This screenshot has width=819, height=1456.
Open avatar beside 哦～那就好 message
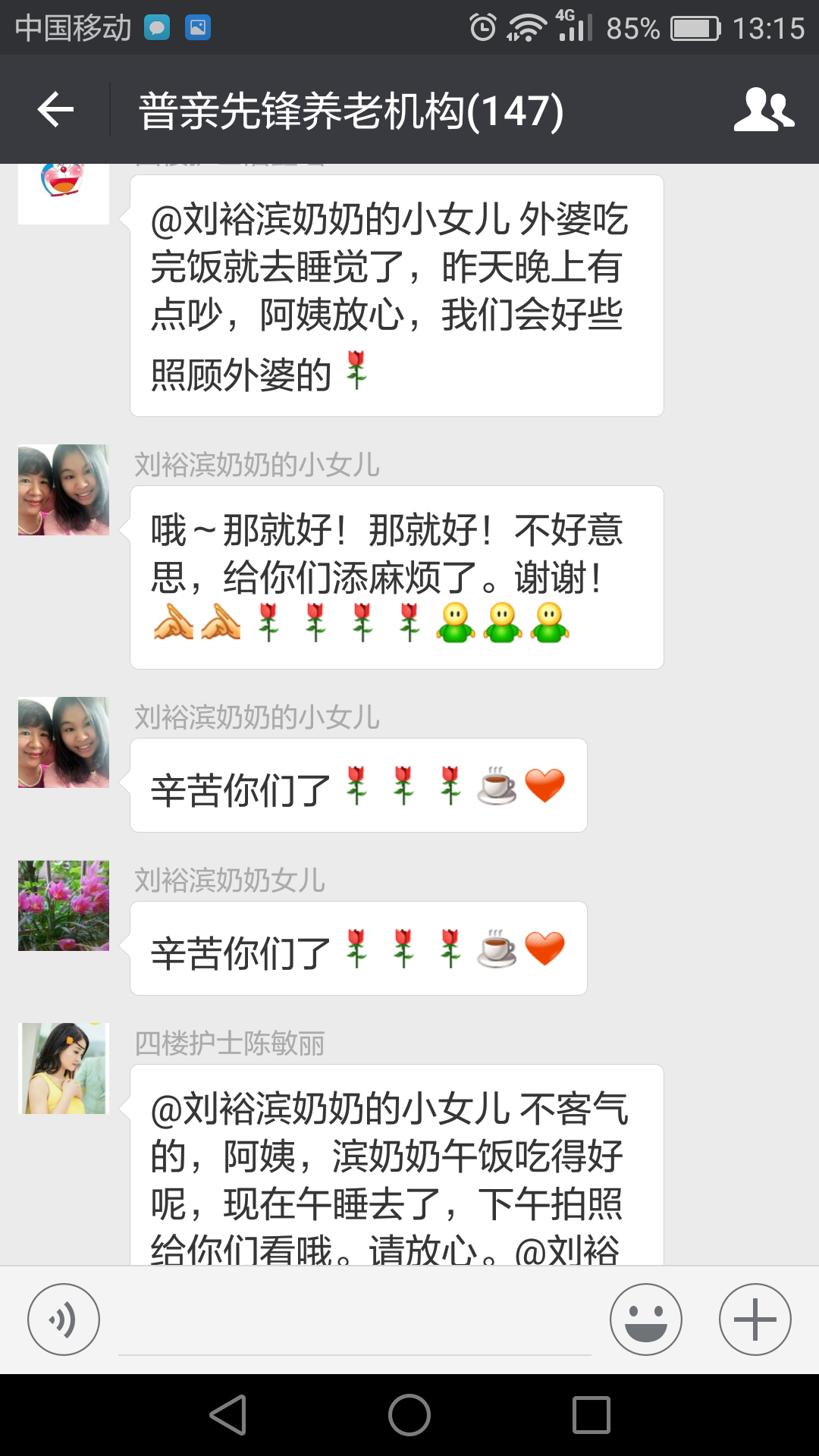(64, 490)
